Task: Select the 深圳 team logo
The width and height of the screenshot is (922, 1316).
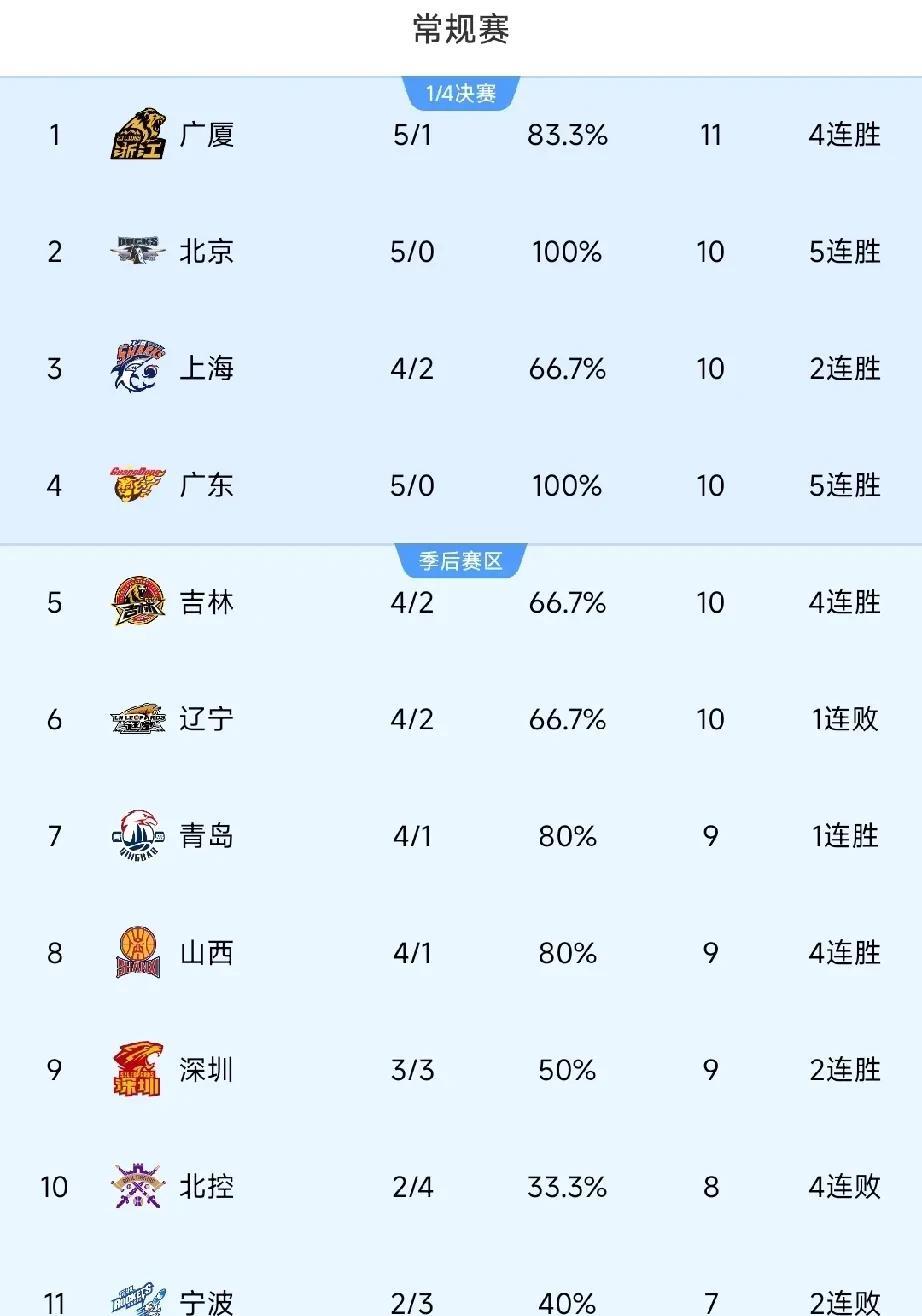Action: pyautogui.click(x=137, y=1070)
